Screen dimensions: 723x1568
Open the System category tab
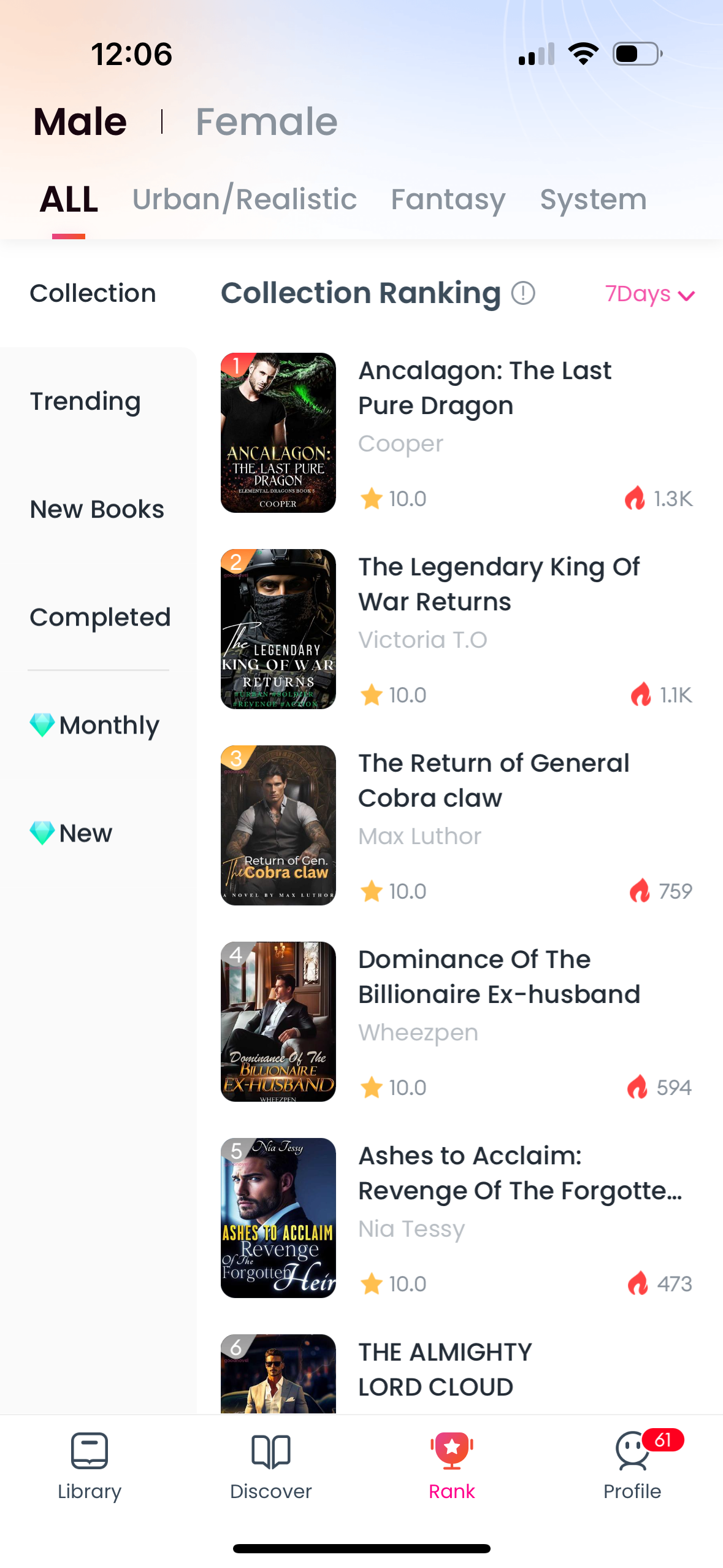point(592,199)
